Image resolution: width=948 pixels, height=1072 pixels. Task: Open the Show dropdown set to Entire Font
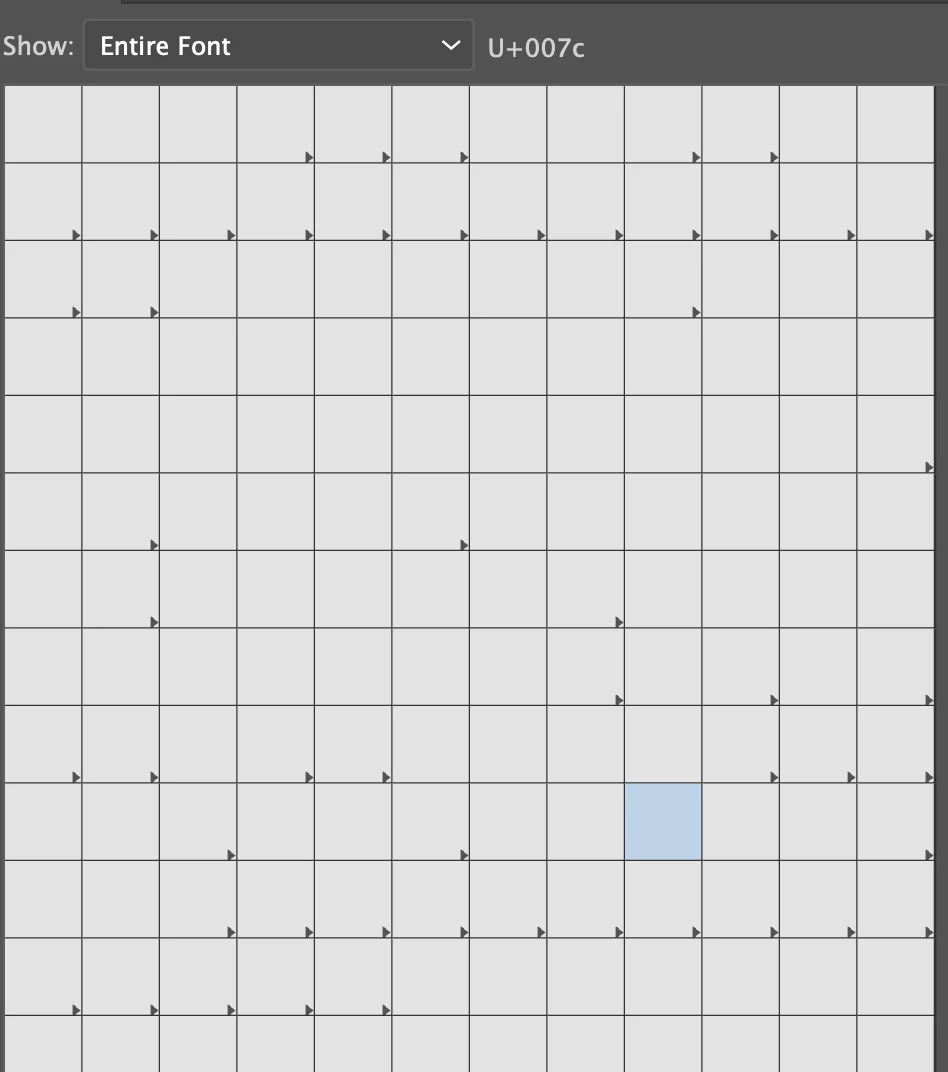278,46
